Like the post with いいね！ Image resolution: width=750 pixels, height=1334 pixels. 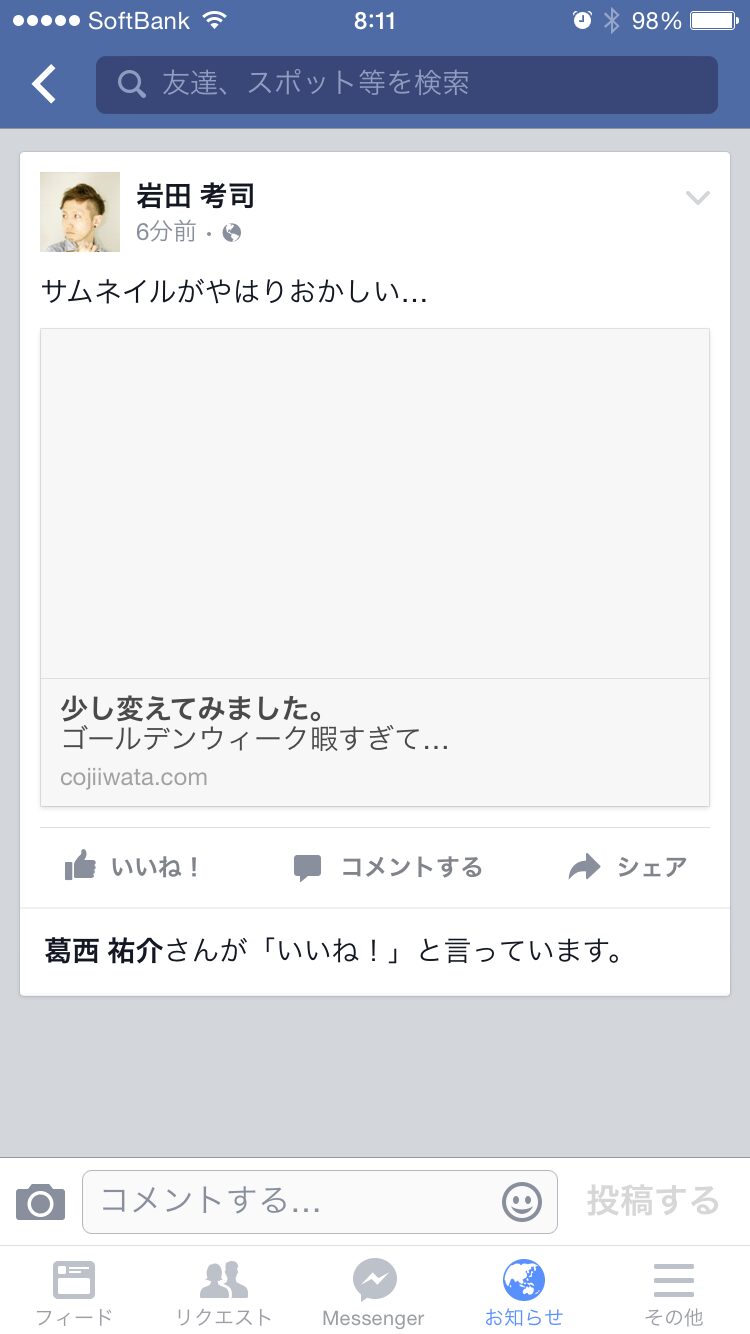(x=133, y=866)
